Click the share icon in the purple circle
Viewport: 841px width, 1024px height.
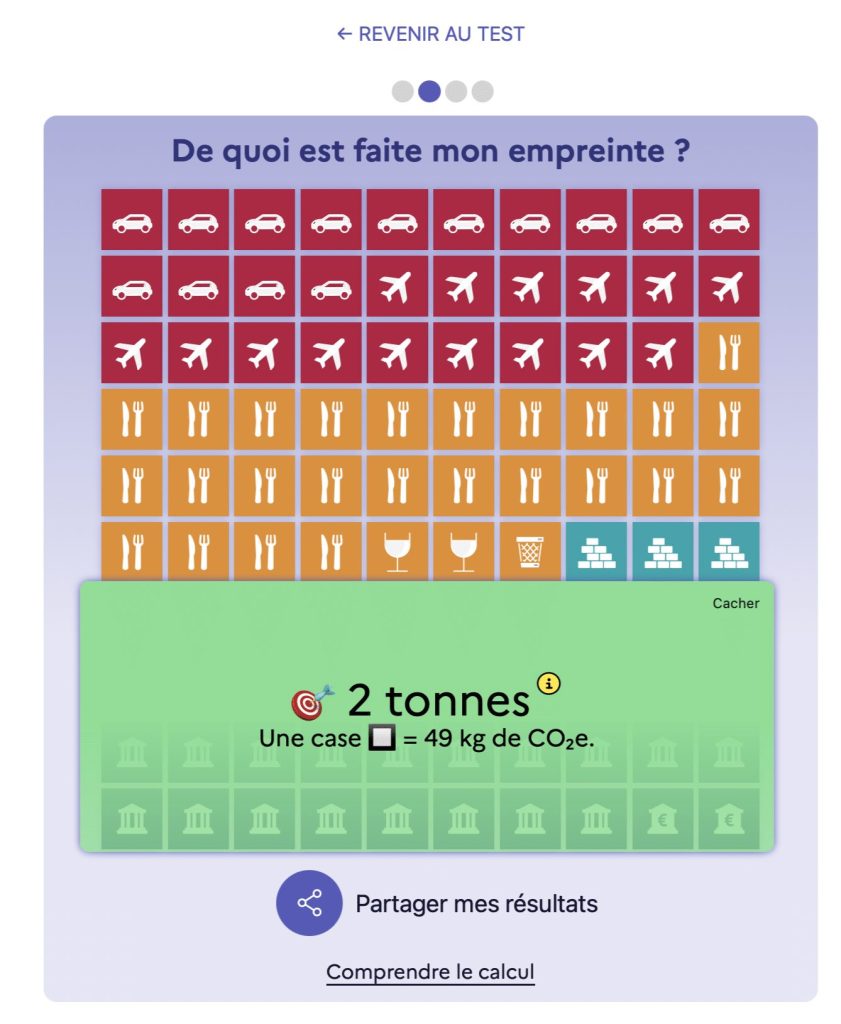pyautogui.click(x=309, y=902)
